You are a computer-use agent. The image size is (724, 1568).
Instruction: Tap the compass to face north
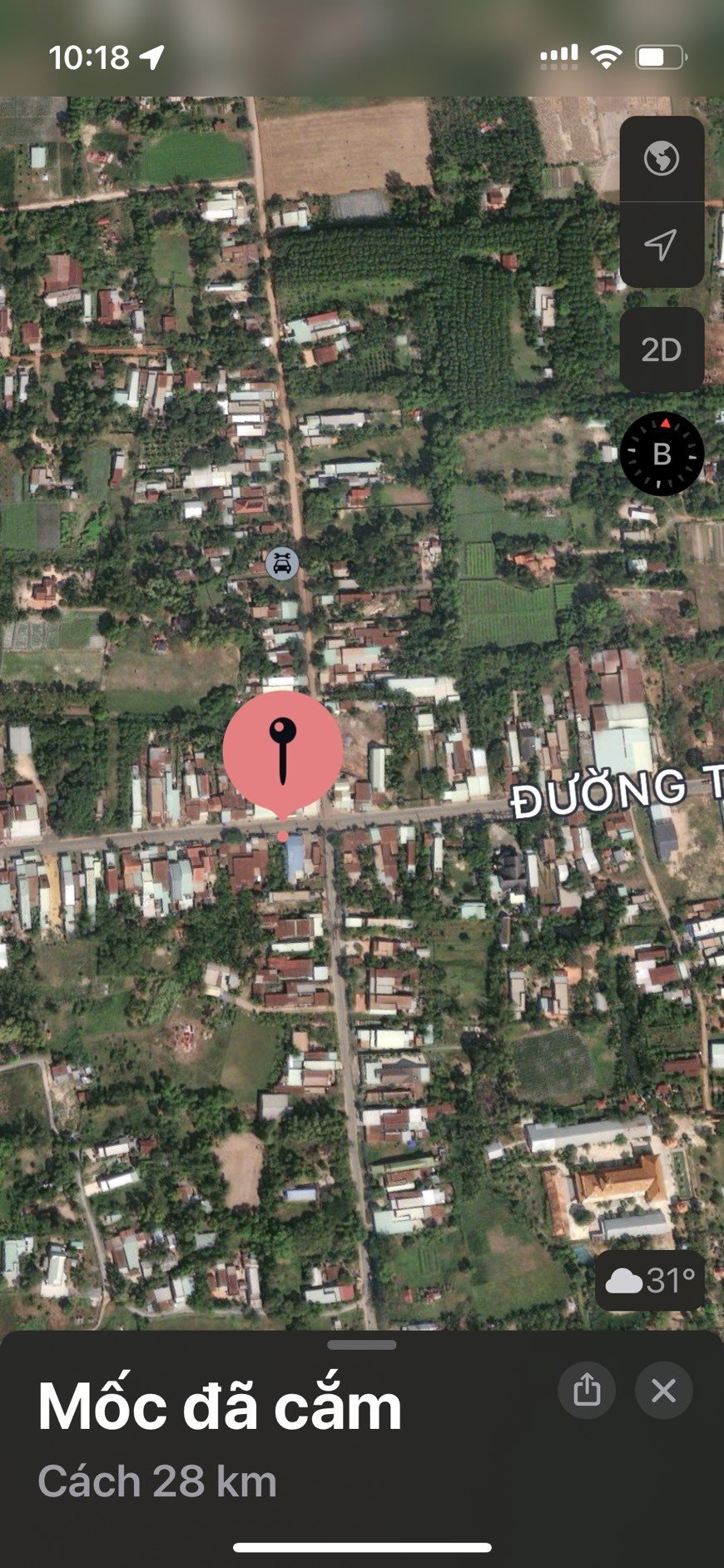coord(662,454)
